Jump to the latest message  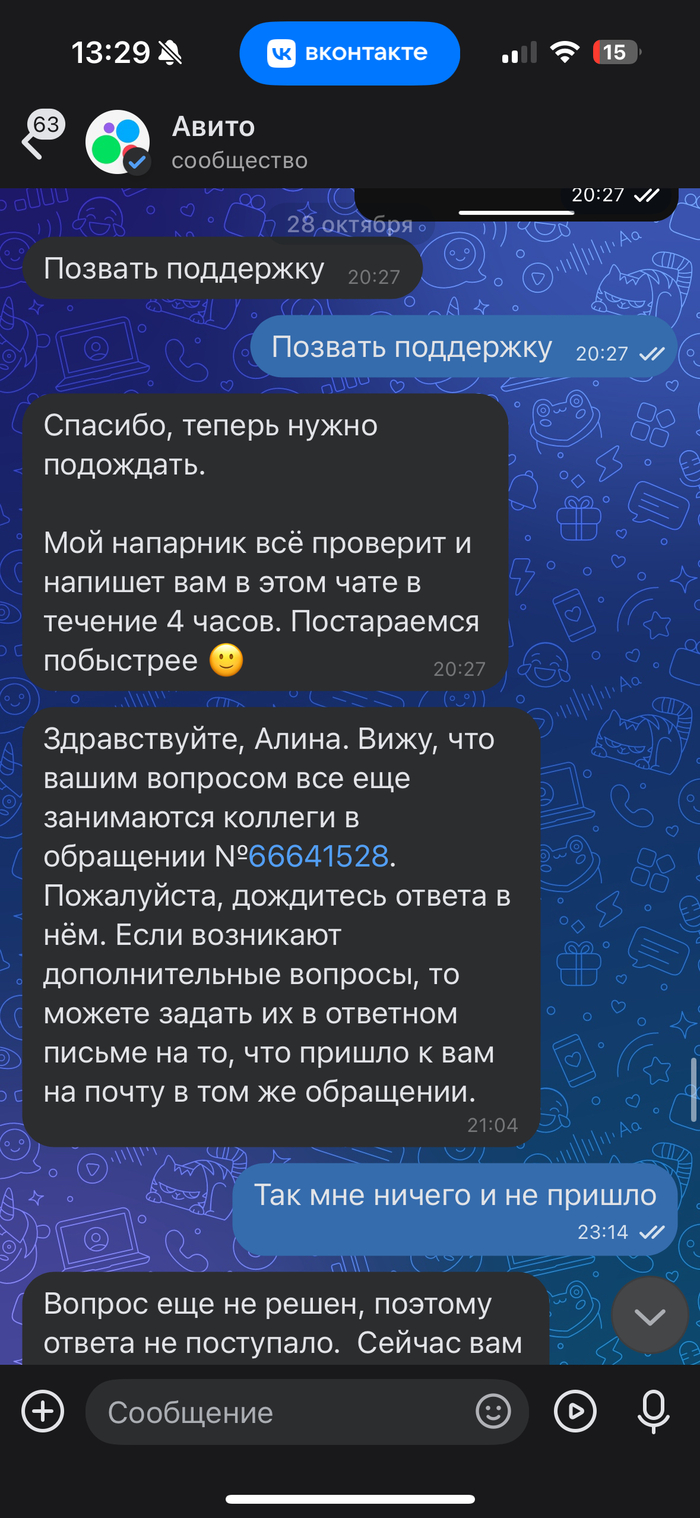coord(649,1316)
